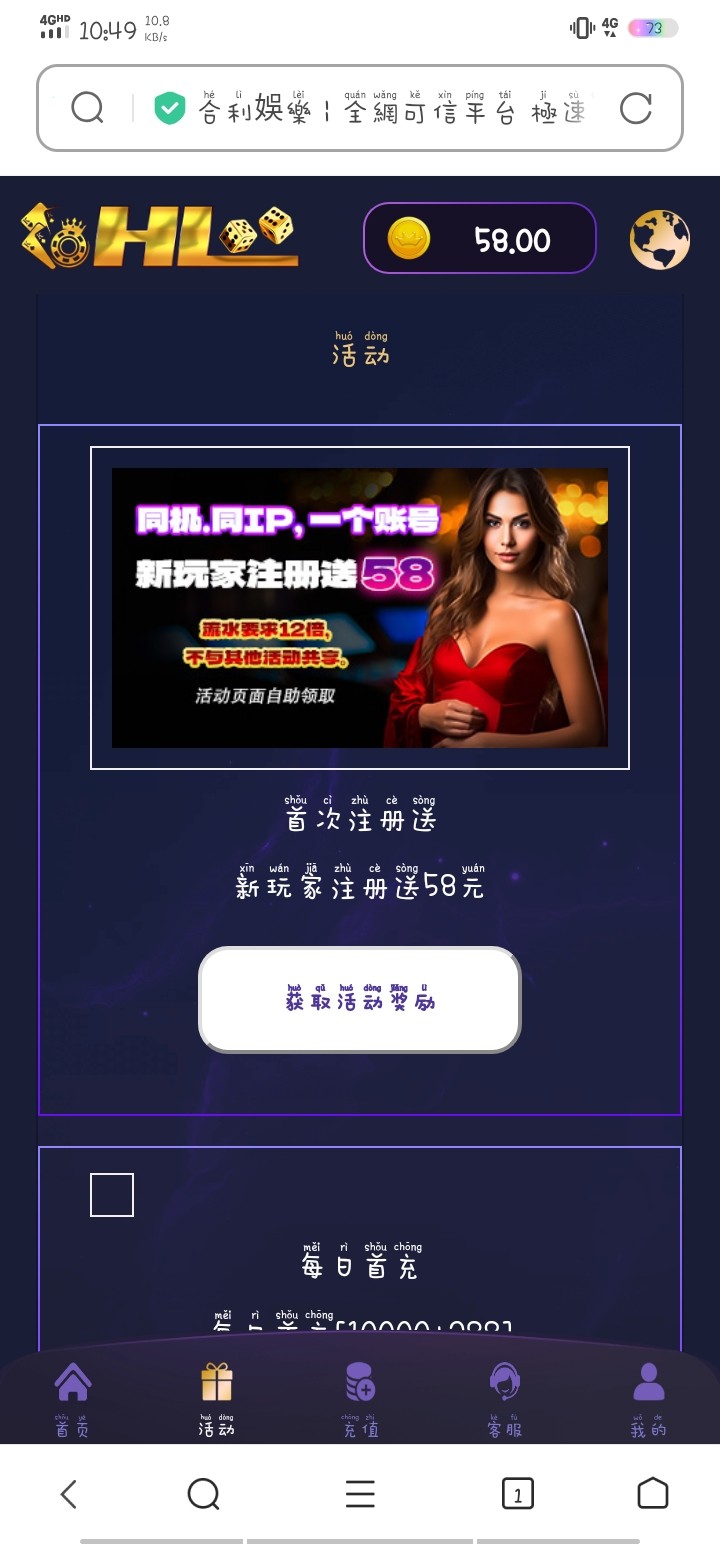Viewport: 720px width, 1544px height.
Task: Open the browser tabs switcher
Action: [517, 1494]
